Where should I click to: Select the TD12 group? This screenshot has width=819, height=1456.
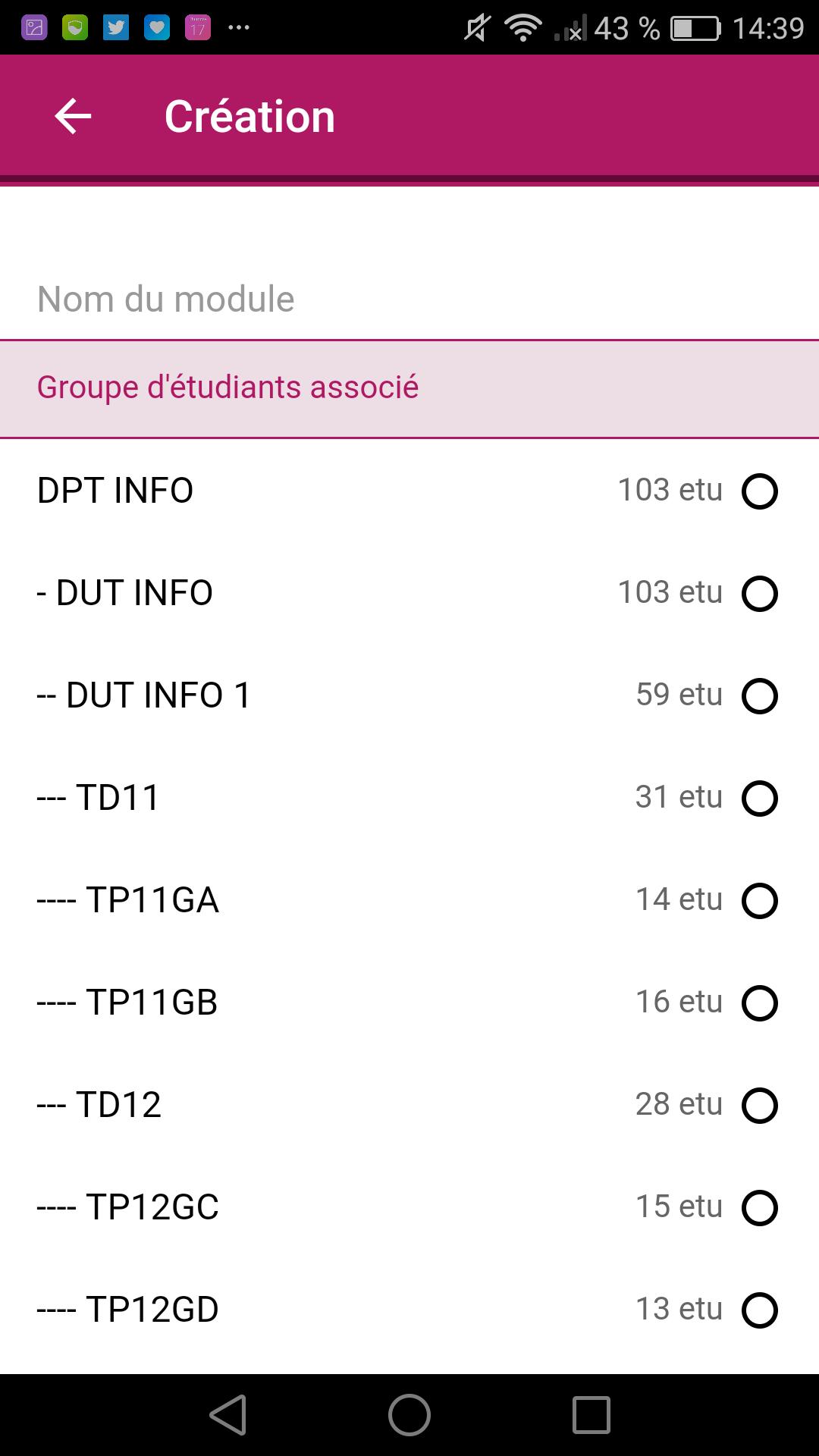click(409, 1105)
